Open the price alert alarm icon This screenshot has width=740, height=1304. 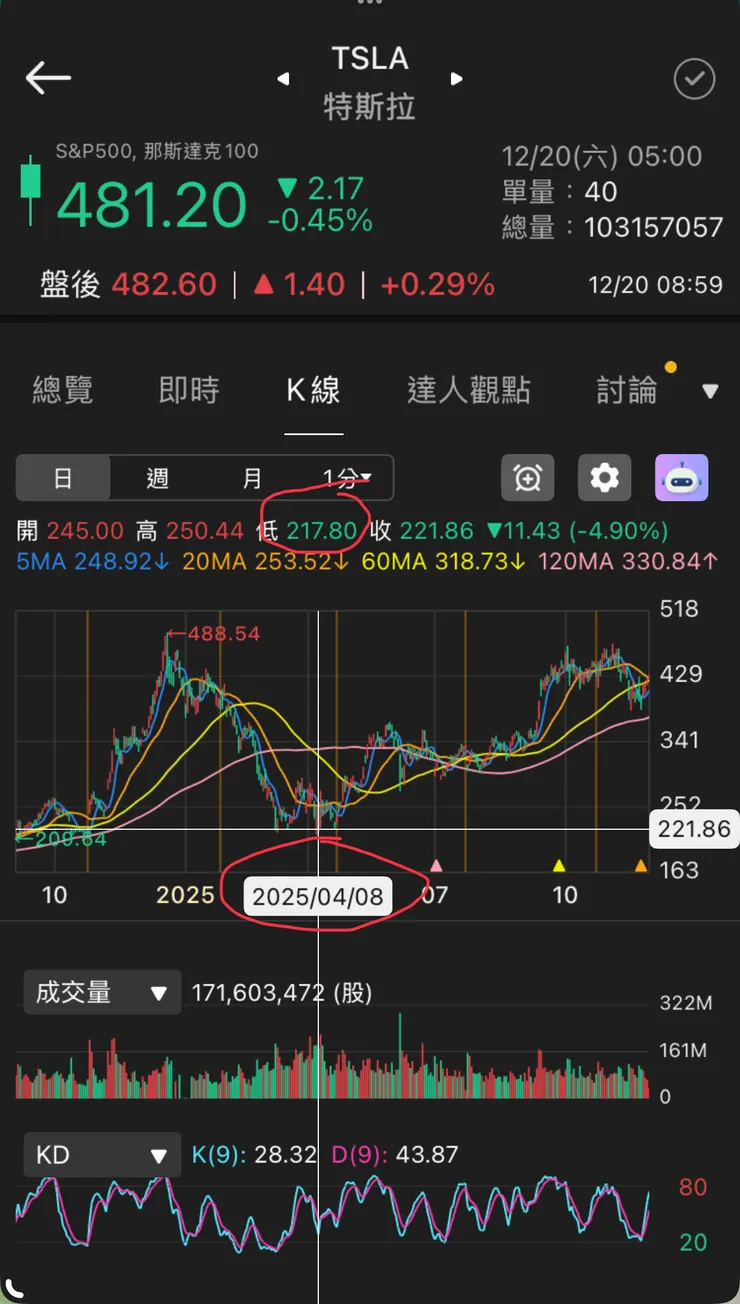[527, 478]
